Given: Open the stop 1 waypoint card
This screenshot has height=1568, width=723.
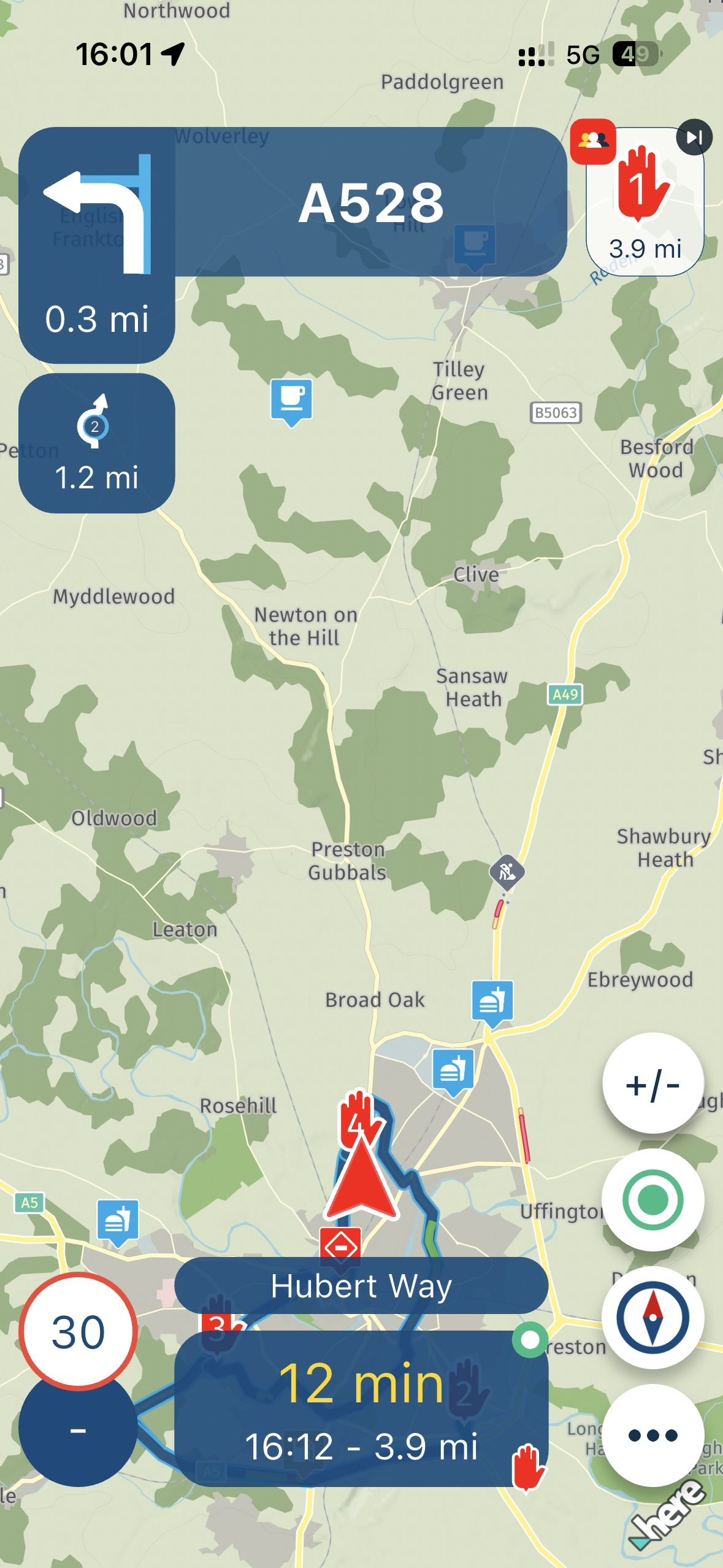Looking at the screenshot, I should coord(644,202).
